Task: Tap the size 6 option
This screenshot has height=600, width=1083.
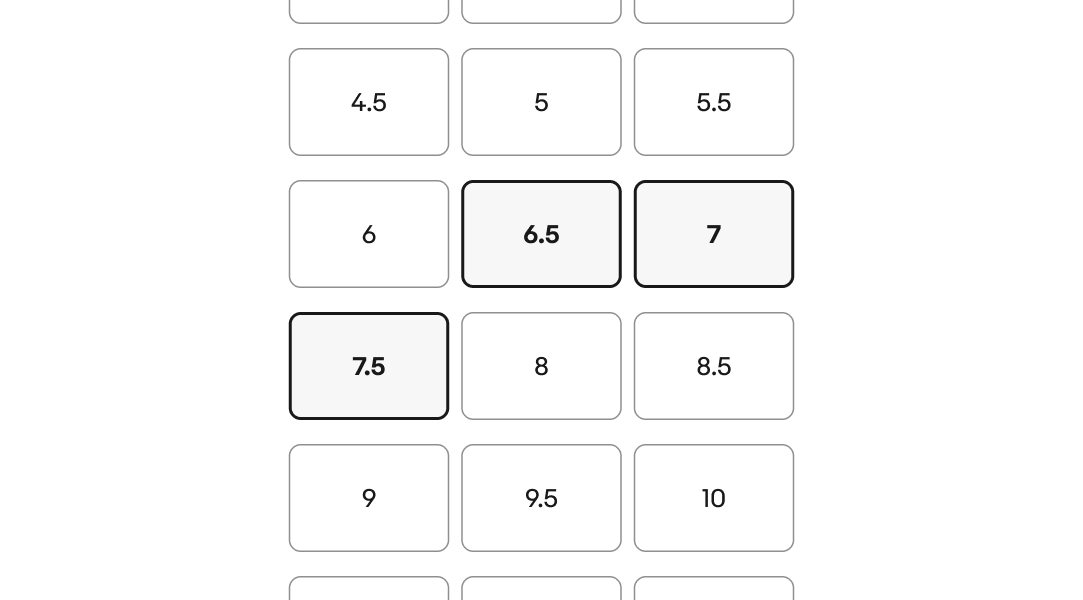Action: [368, 234]
